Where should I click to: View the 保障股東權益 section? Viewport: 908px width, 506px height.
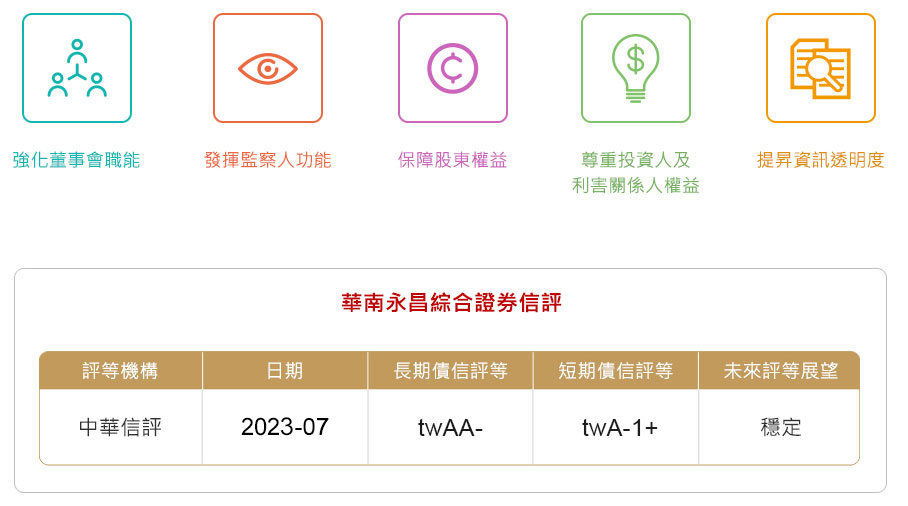[x=452, y=68]
